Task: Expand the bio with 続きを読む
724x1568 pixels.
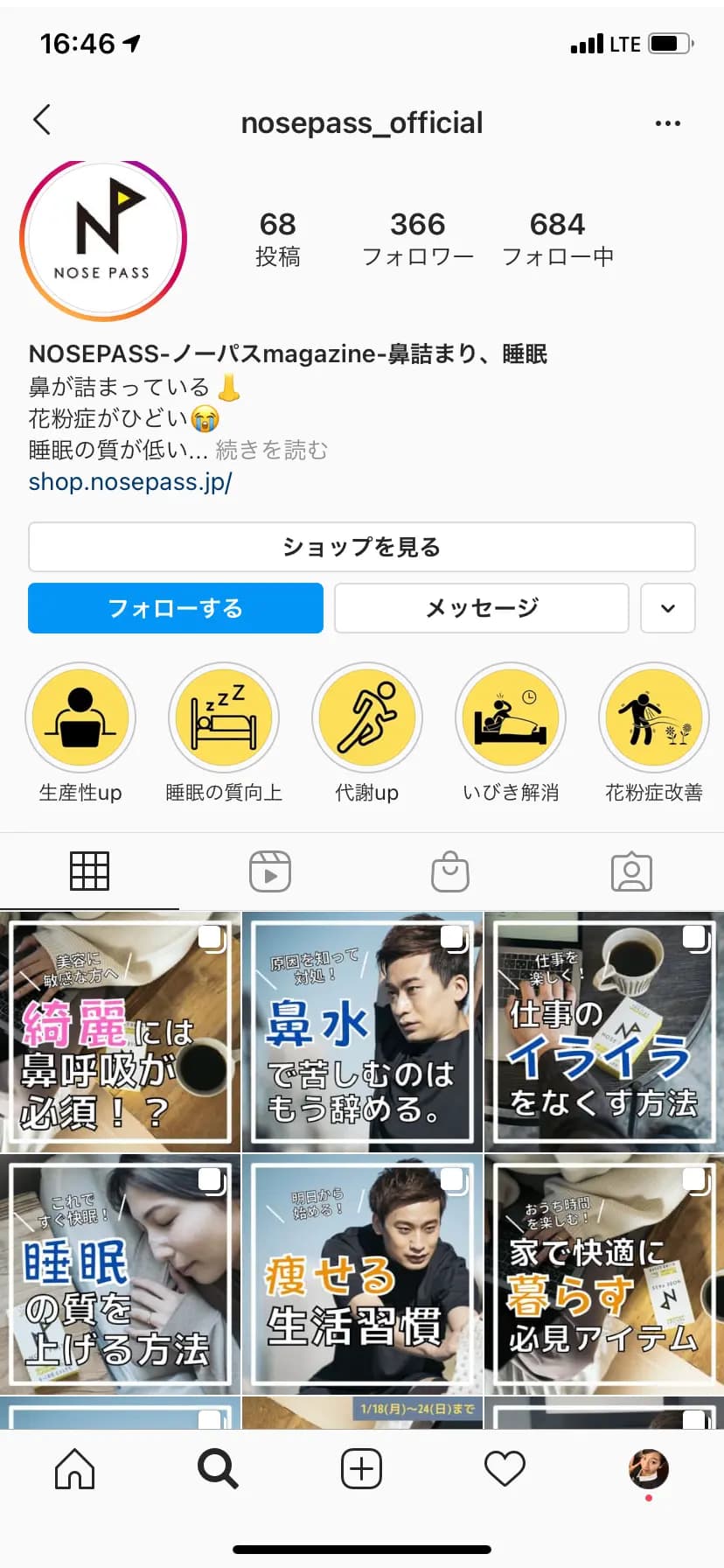Action: [271, 451]
